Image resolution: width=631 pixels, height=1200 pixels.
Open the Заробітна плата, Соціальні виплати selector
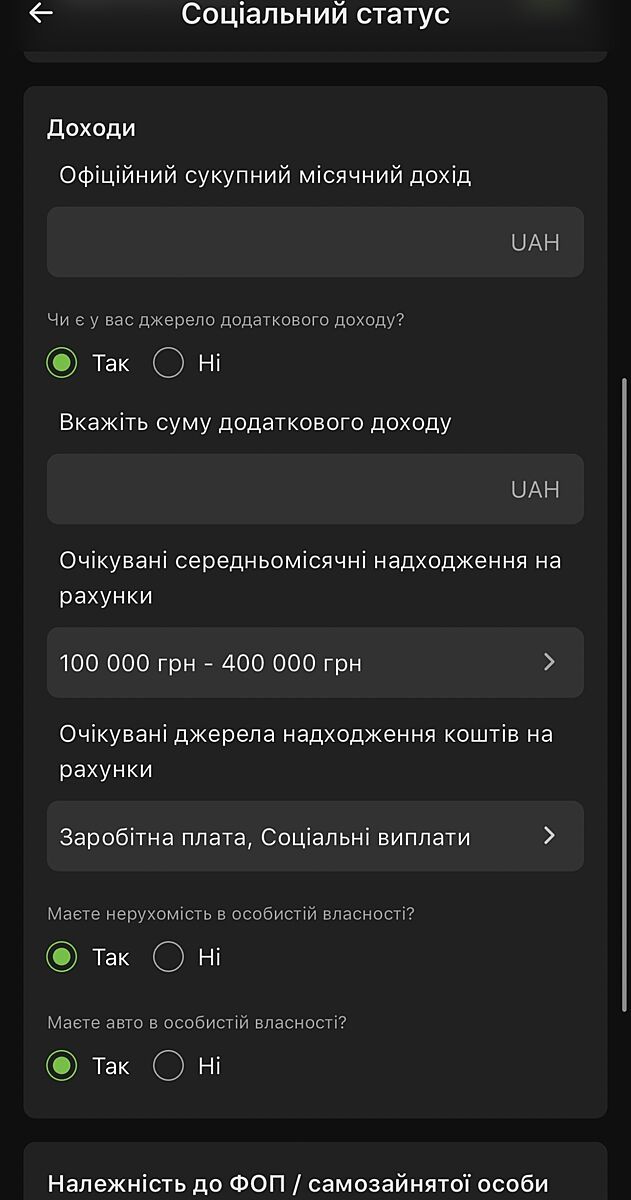(x=314, y=836)
